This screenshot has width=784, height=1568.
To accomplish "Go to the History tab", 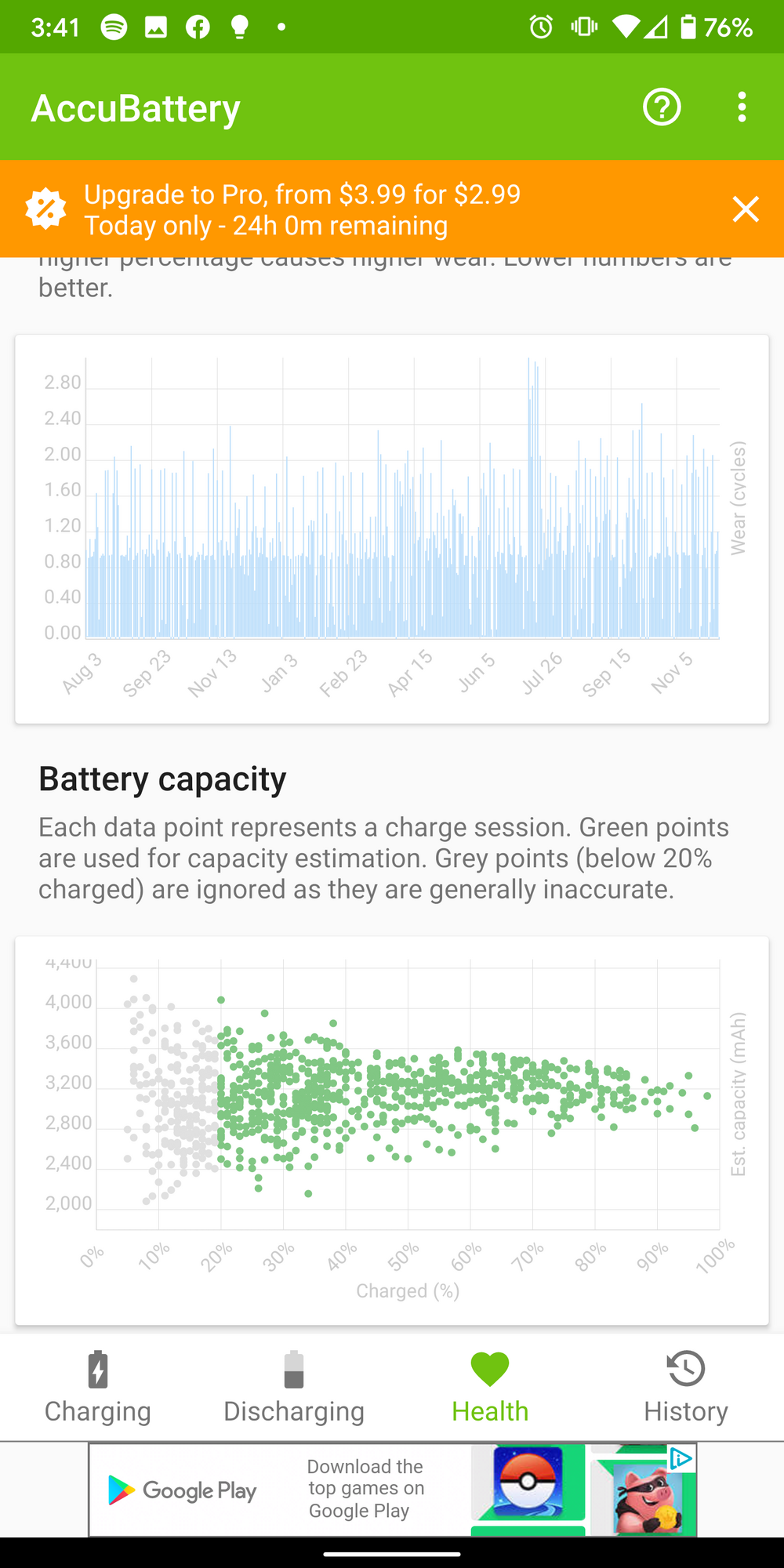I will 686,1387.
